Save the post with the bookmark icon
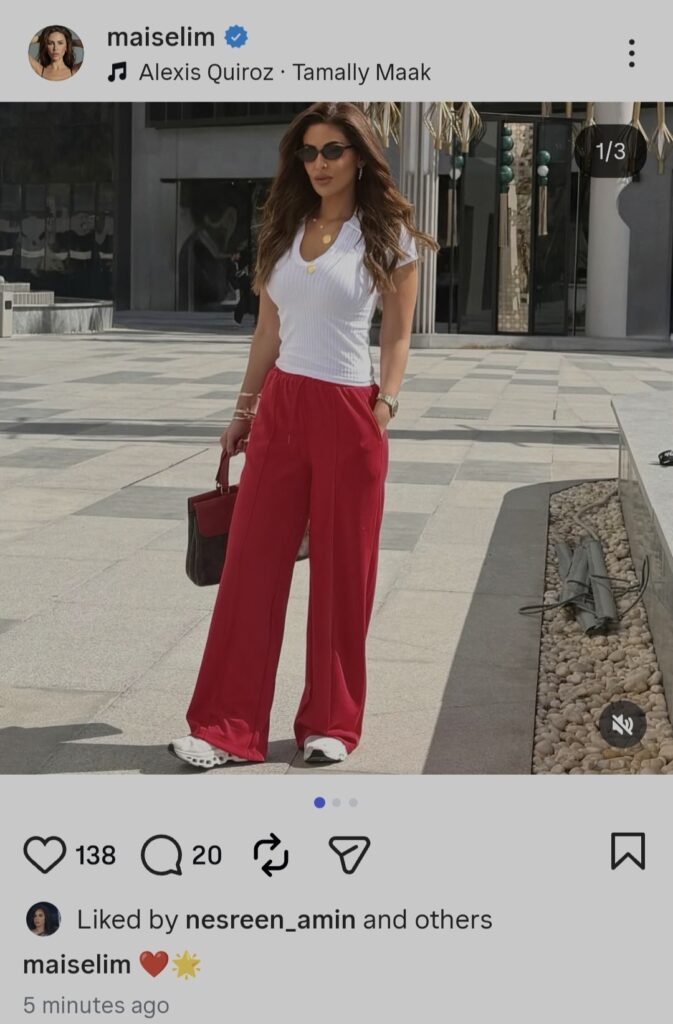 pyautogui.click(x=628, y=851)
